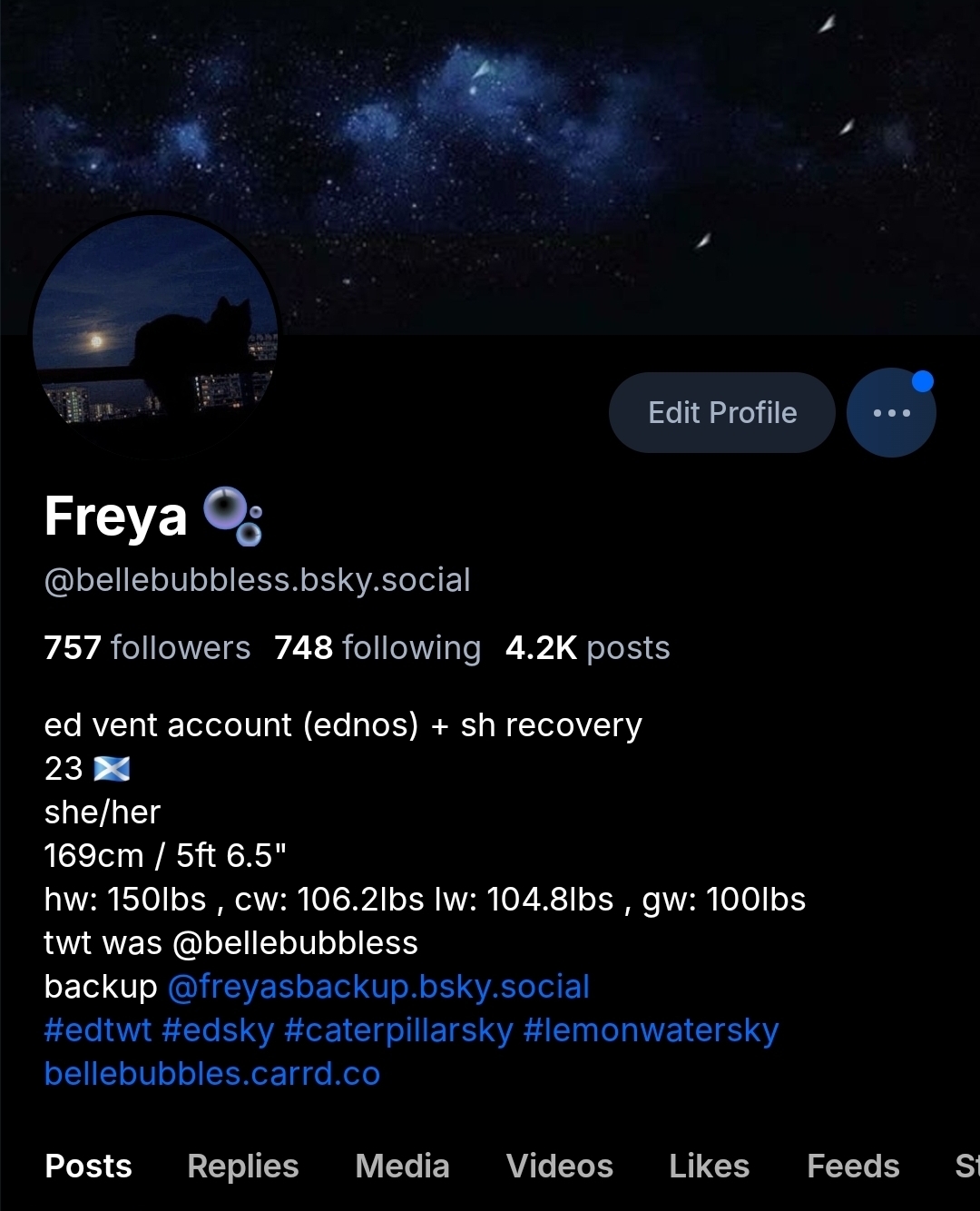Switch to the Feeds tab
Image resolution: width=980 pixels, height=1211 pixels.
click(853, 1167)
